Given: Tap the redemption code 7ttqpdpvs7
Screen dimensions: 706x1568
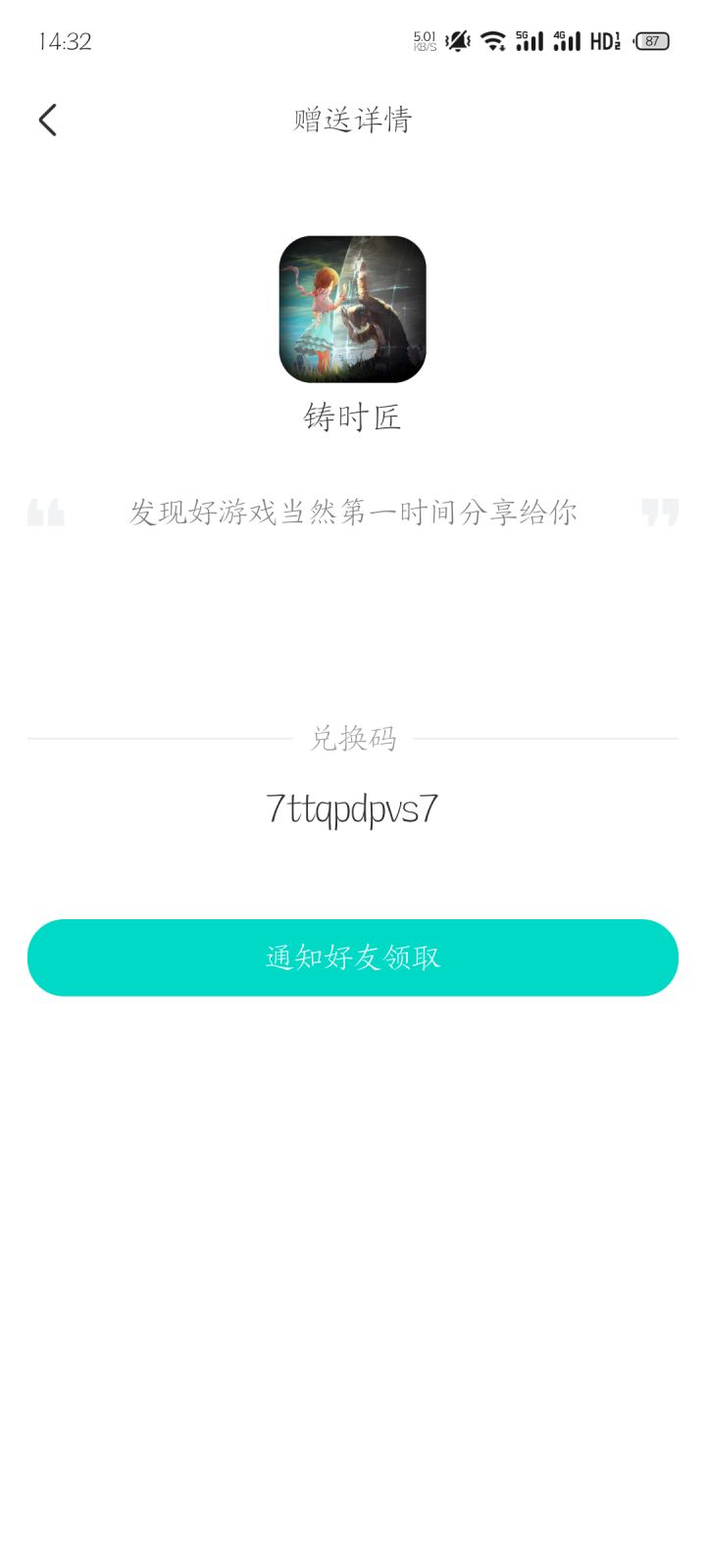Looking at the screenshot, I should [351, 808].
